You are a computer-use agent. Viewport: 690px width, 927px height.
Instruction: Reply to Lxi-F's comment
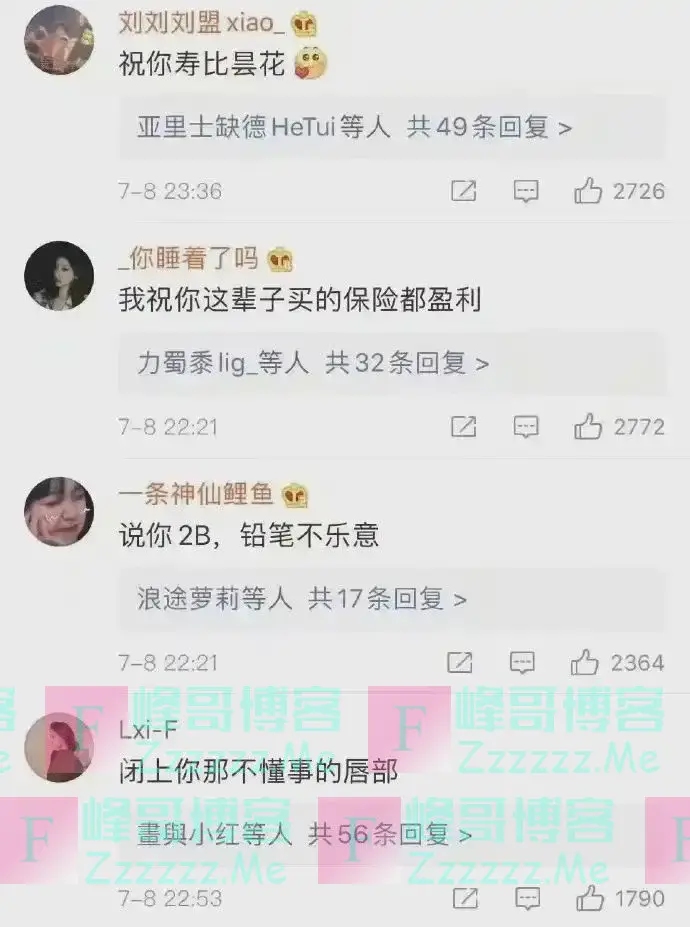click(526, 898)
